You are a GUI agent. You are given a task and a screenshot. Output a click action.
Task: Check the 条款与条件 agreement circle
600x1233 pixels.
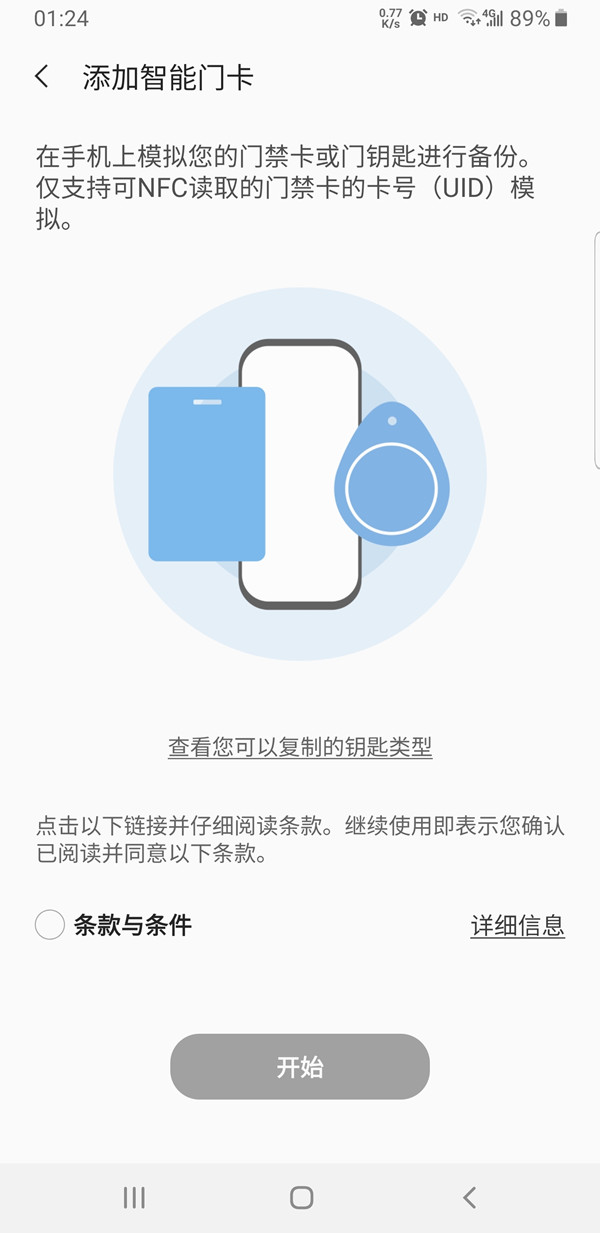point(50,925)
